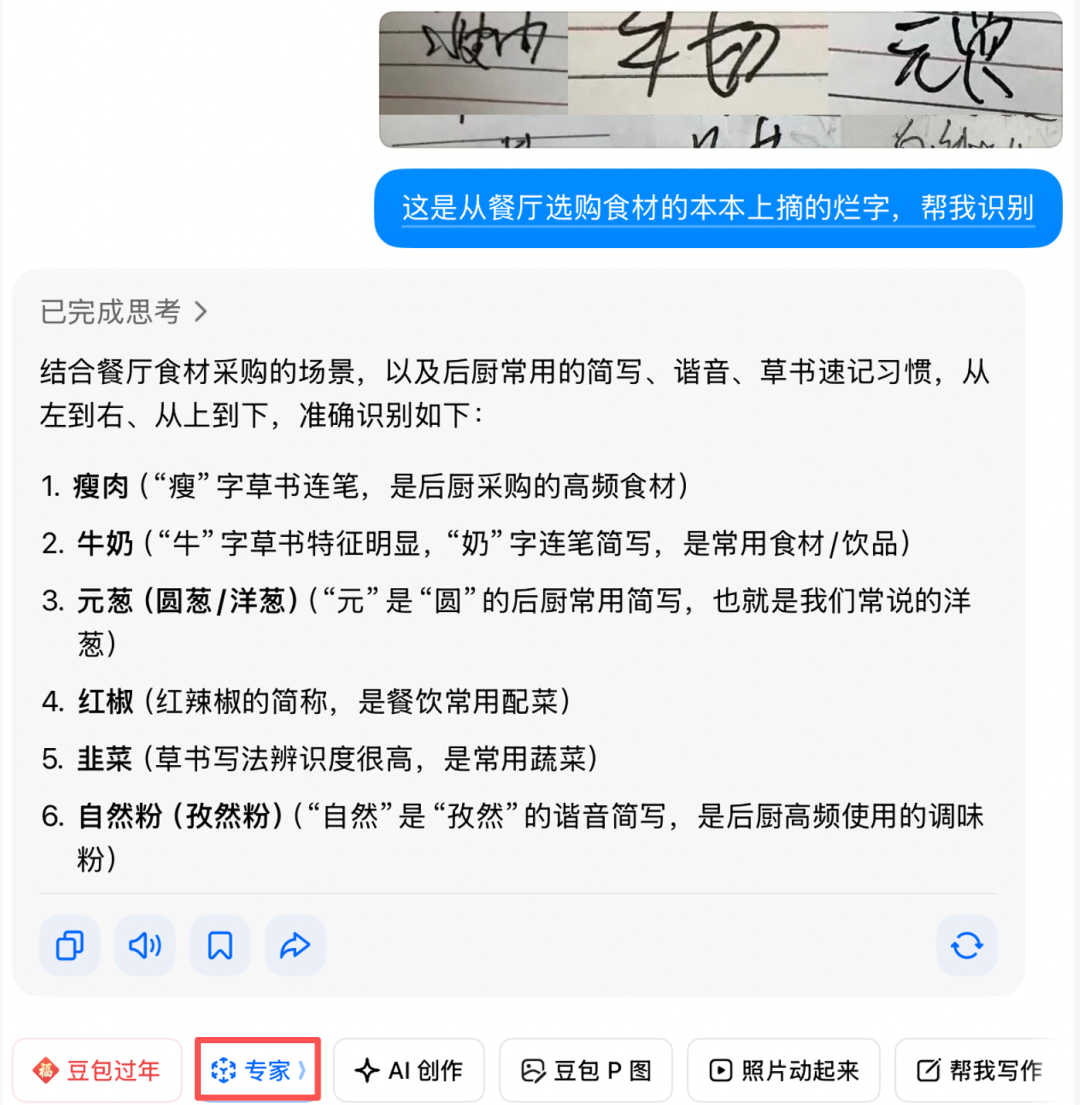
Task: Copy the AI response
Action: 70,945
